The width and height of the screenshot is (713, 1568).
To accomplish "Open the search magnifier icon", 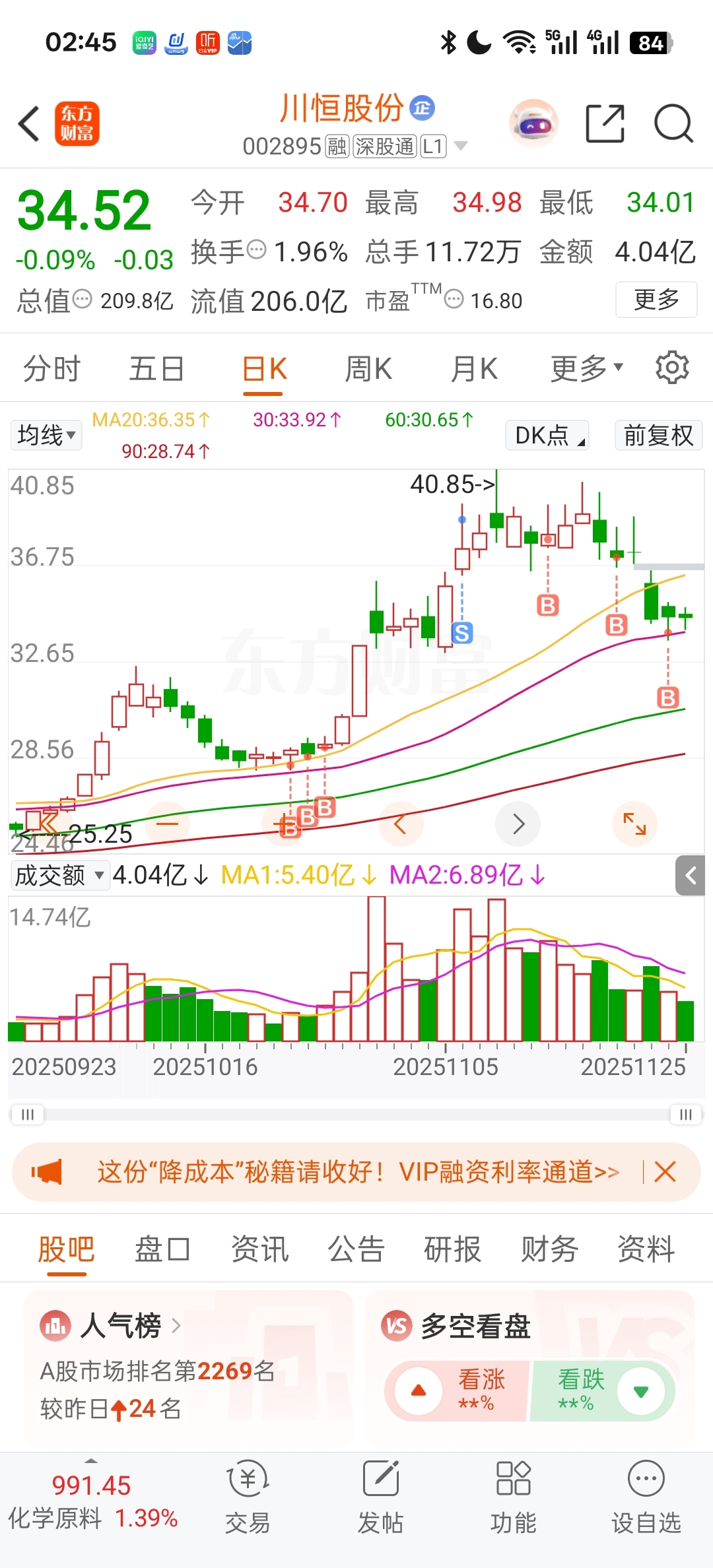I will [673, 123].
